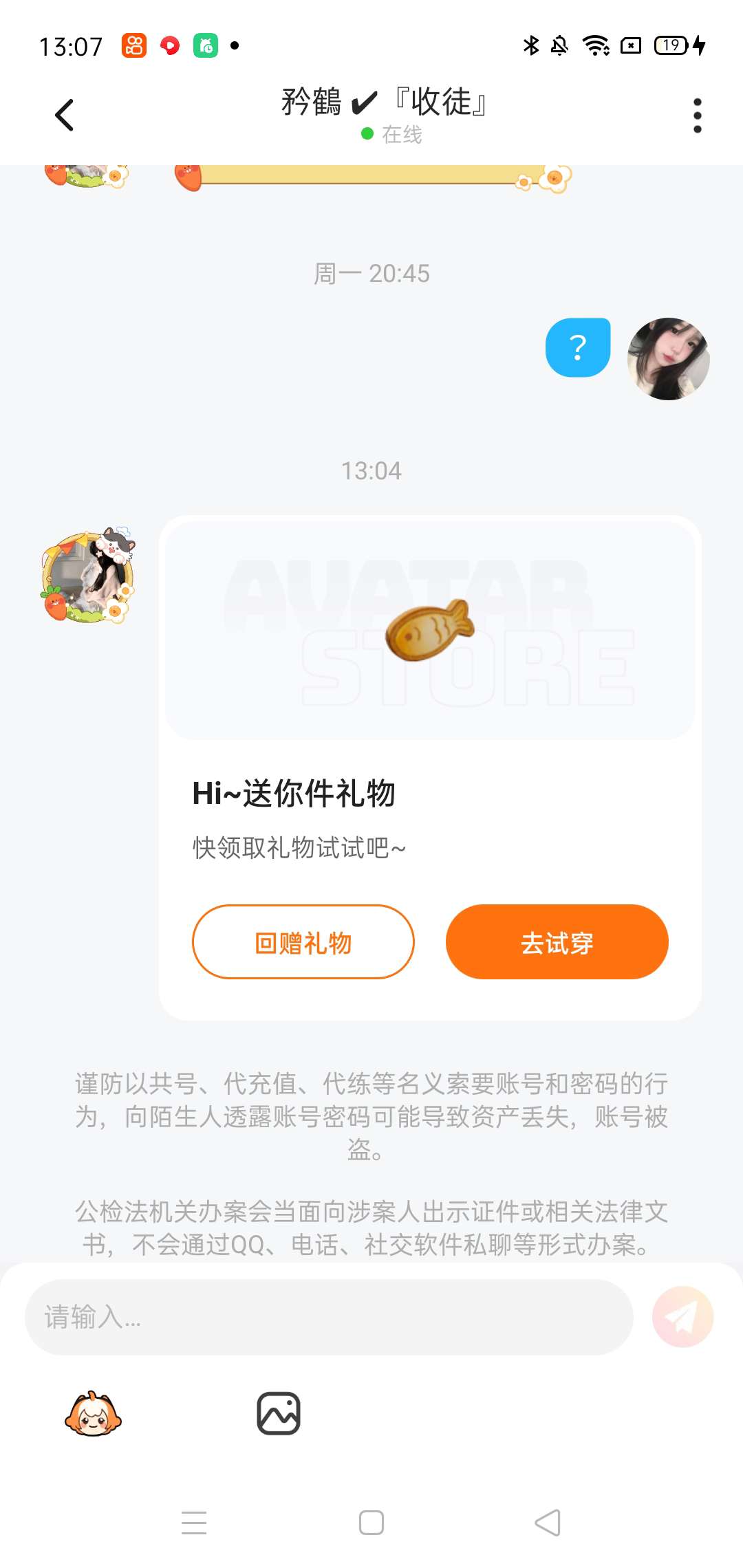
Task: Open the three-dot overflow menu
Action: (x=697, y=115)
